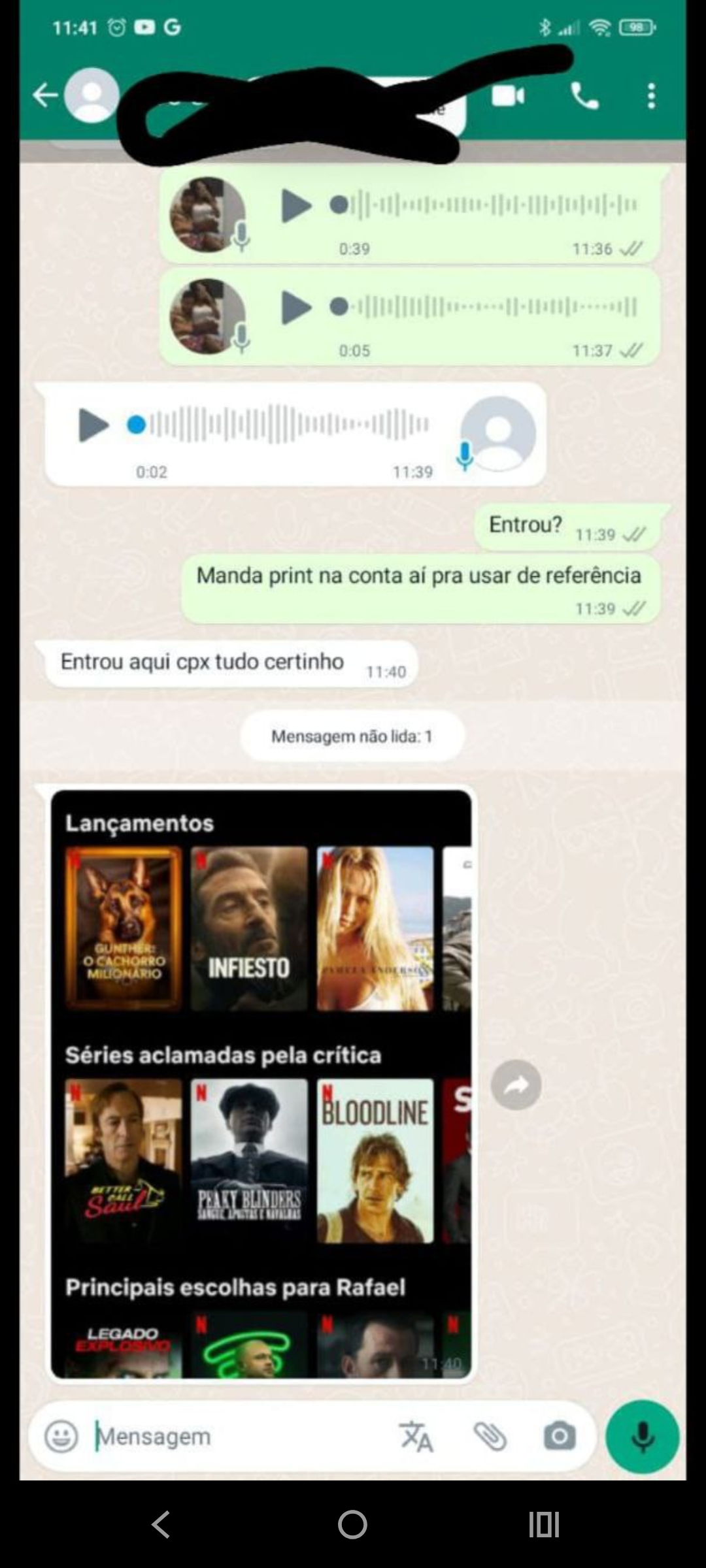This screenshot has height=1568, width=706.
Task: Forward the received screenshot image
Action: pyautogui.click(x=516, y=1085)
